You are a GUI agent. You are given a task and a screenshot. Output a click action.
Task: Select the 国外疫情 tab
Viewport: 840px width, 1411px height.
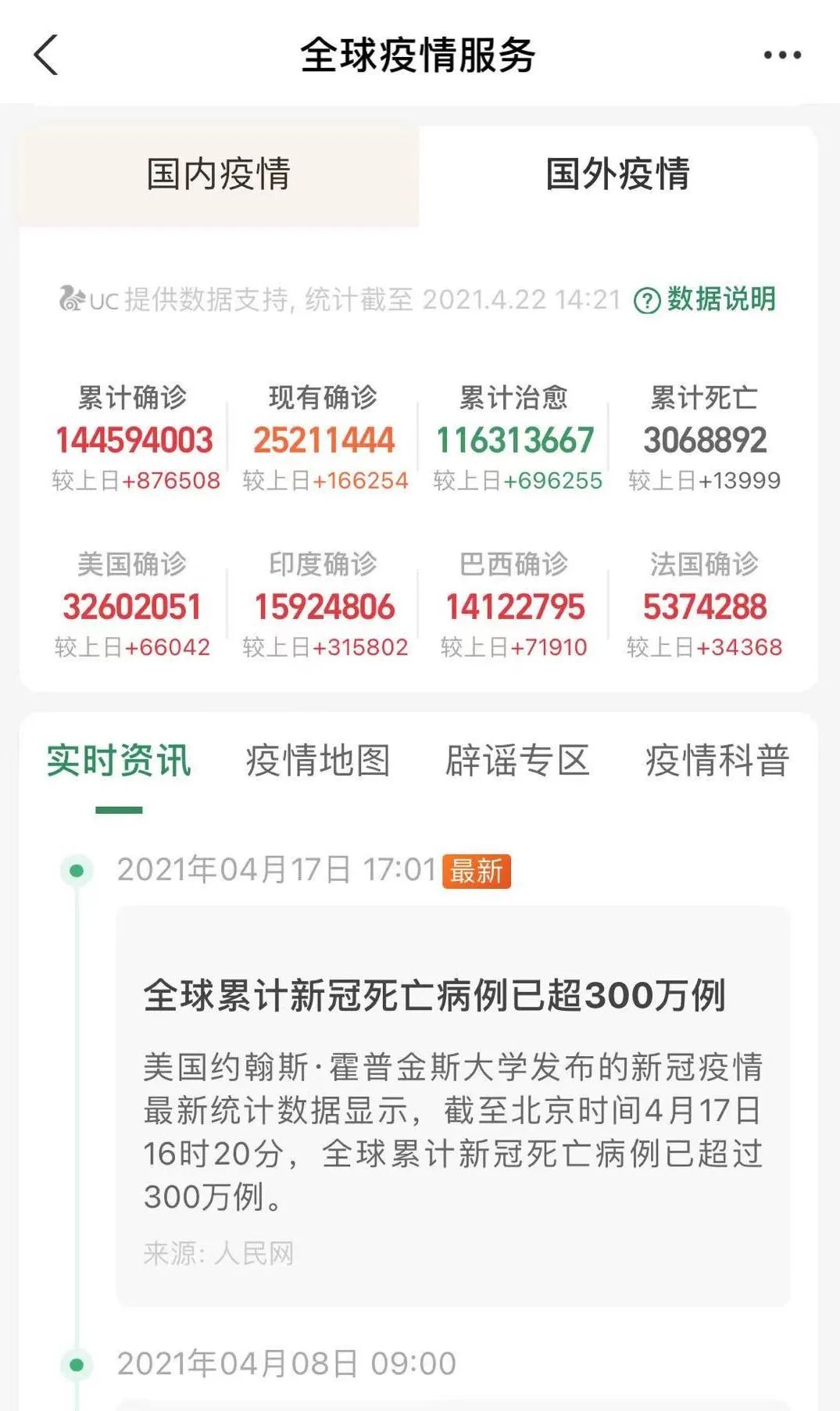[x=617, y=174]
